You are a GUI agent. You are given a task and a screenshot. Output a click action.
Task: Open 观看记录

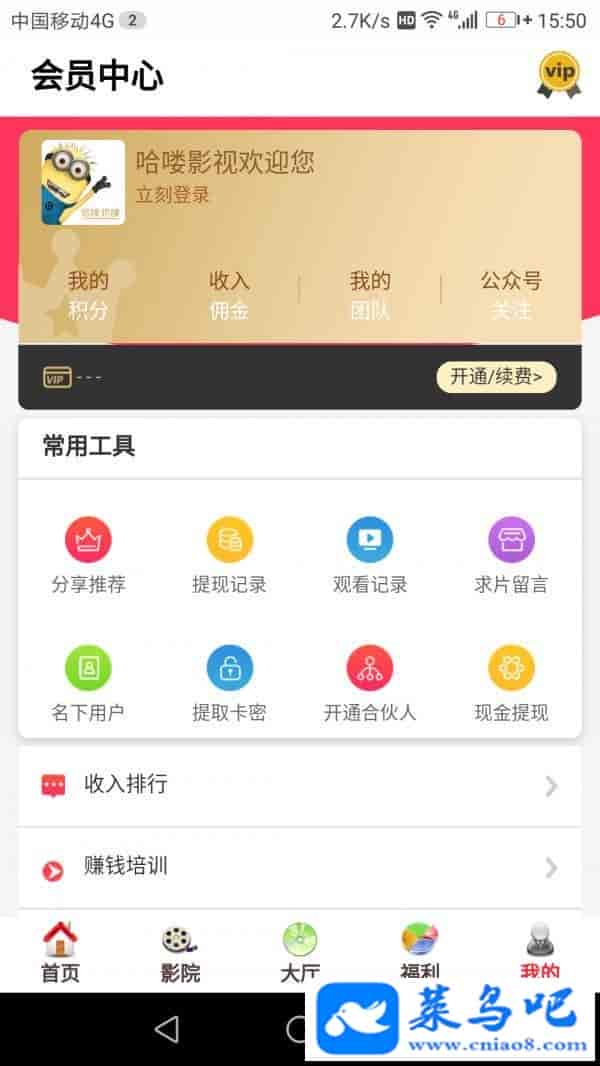pos(370,556)
